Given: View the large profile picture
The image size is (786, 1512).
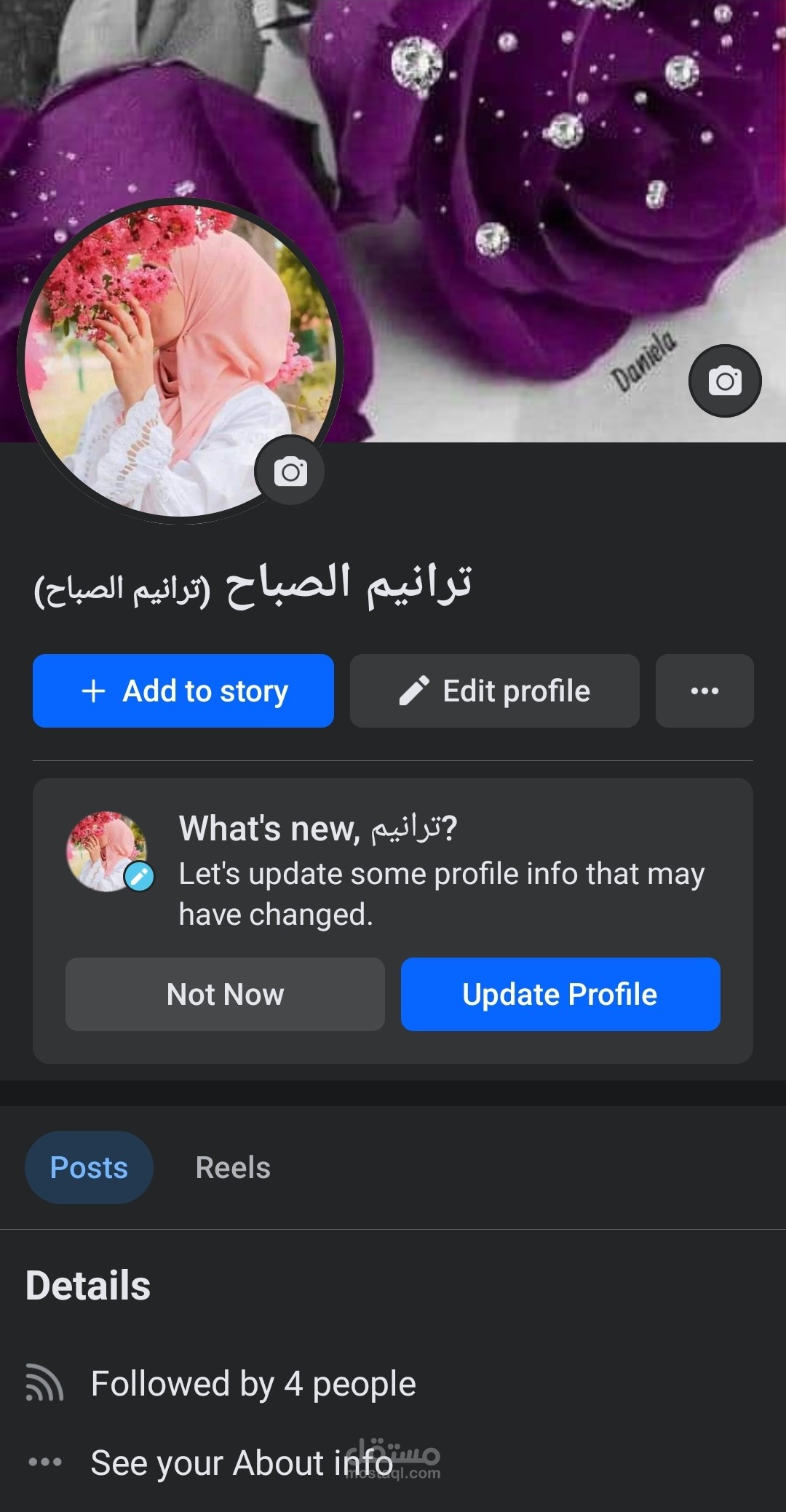Looking at the screenshot, I should coord(180,360).
